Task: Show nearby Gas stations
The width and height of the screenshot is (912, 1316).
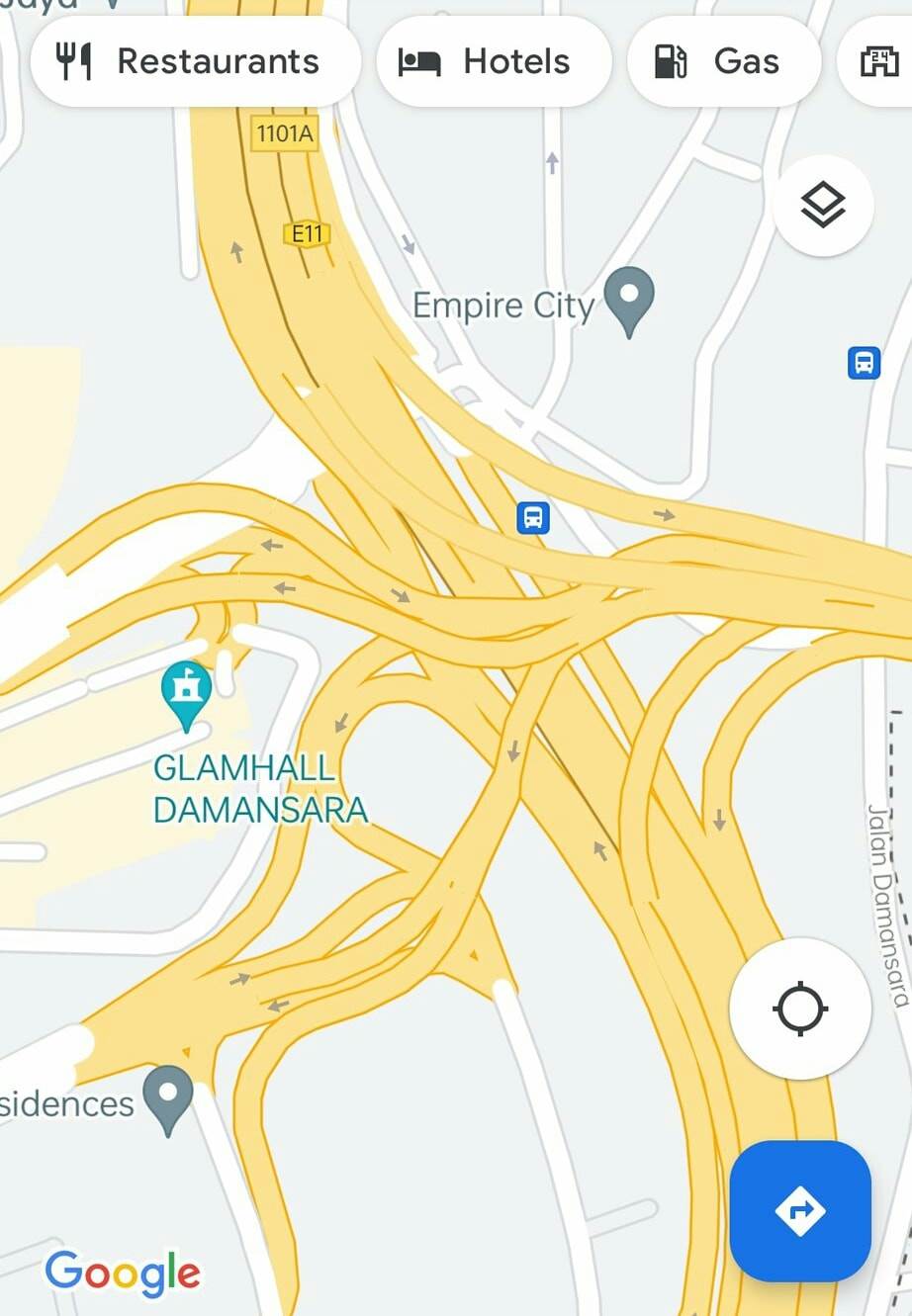Action: pyautogui.click(x=723, y=61)
